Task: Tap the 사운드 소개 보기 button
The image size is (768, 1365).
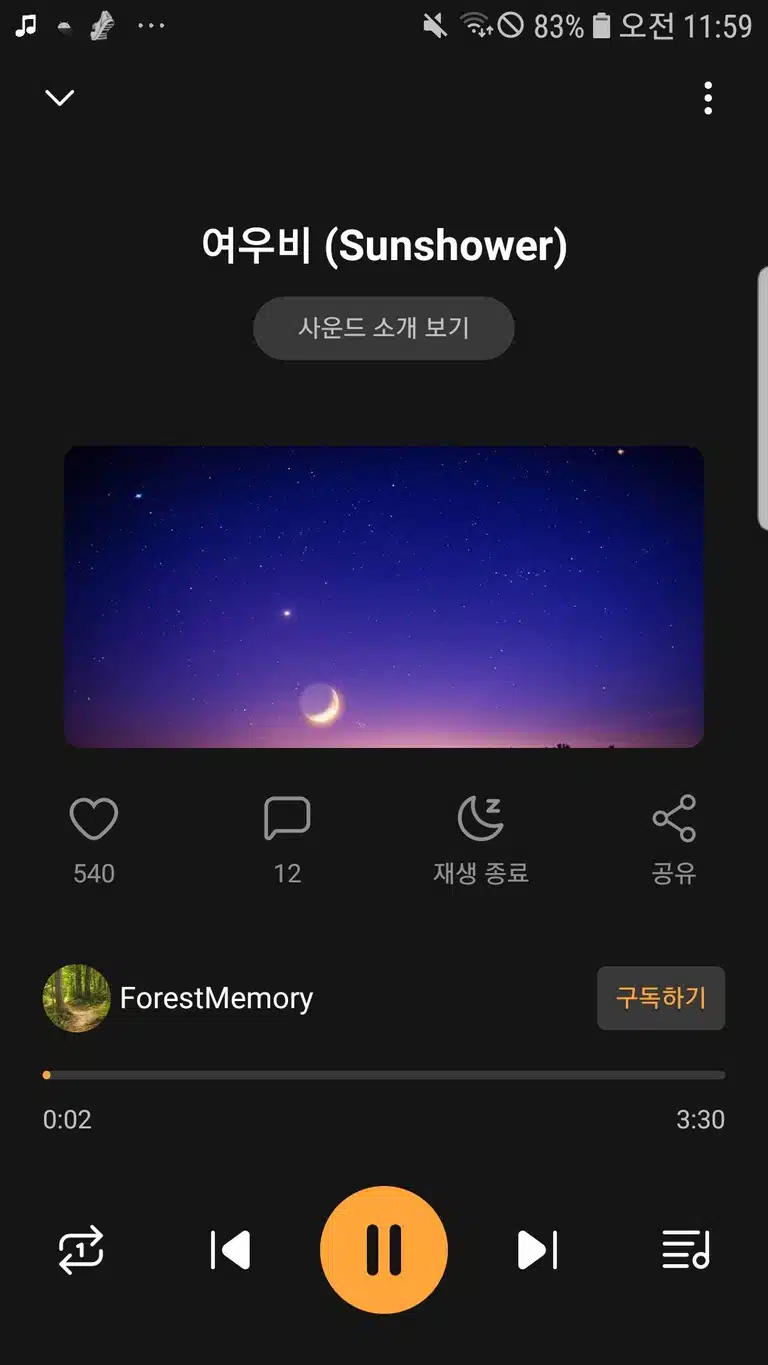Action: [384, 328]
